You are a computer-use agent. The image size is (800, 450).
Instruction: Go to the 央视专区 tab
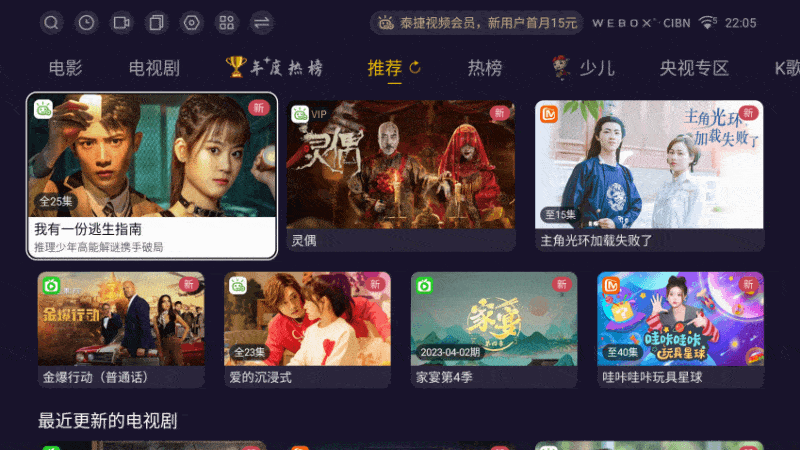click(x=694, y=68)
